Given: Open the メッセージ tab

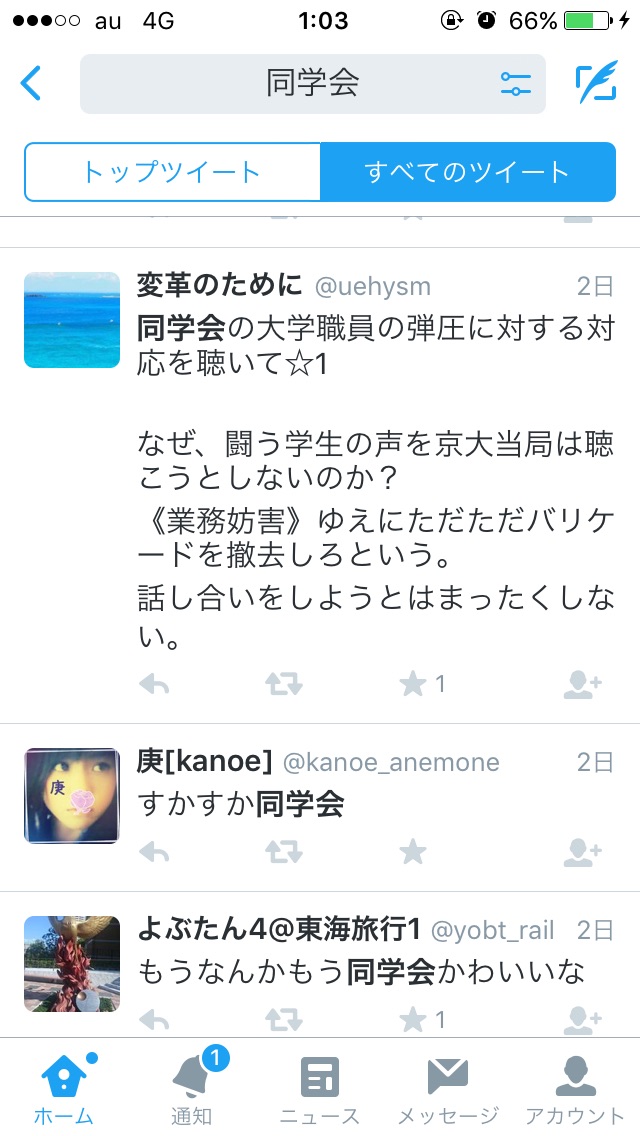Looking at the screenshot, I should pyautogui.click(x=448, y=1088).
